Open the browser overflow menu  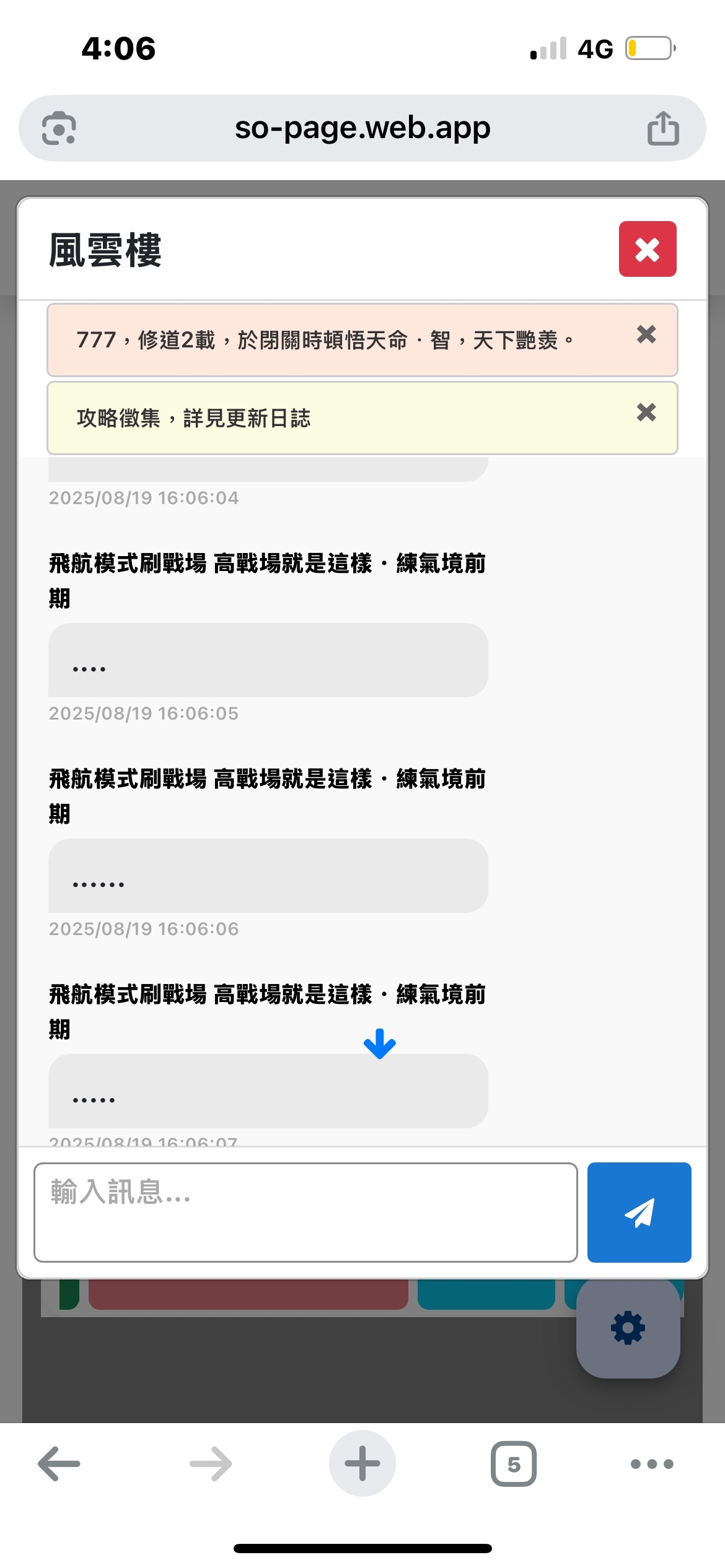pyautogui.click(x=651, y=1464)
